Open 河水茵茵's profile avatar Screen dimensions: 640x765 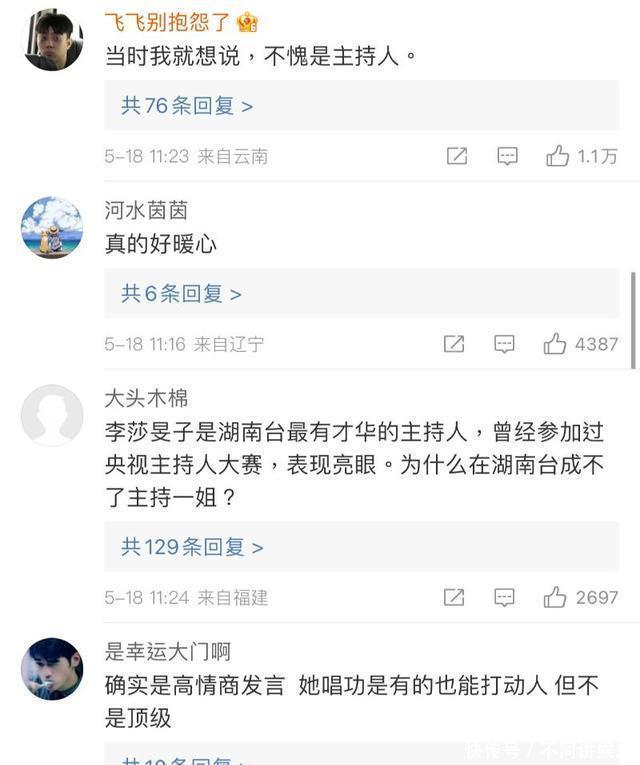(x=52, y=228)
